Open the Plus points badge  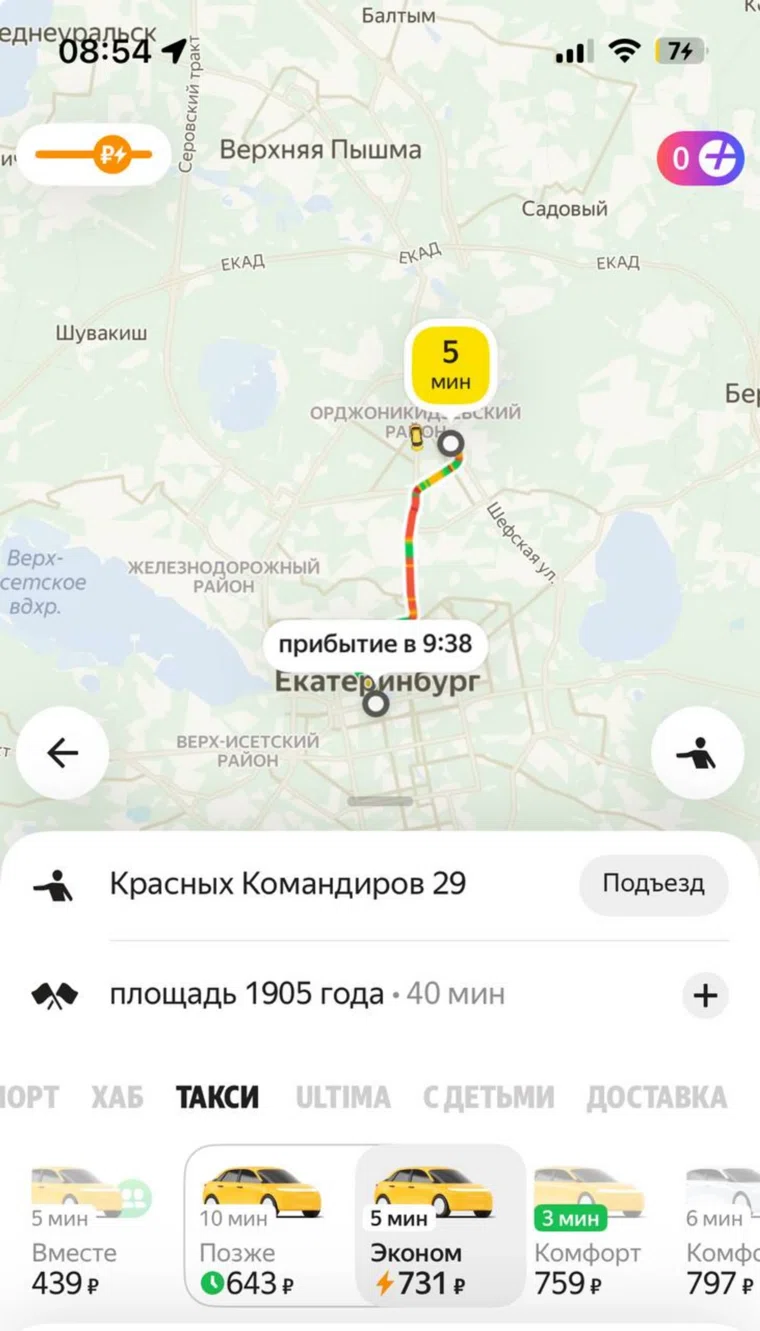(700, 158)
